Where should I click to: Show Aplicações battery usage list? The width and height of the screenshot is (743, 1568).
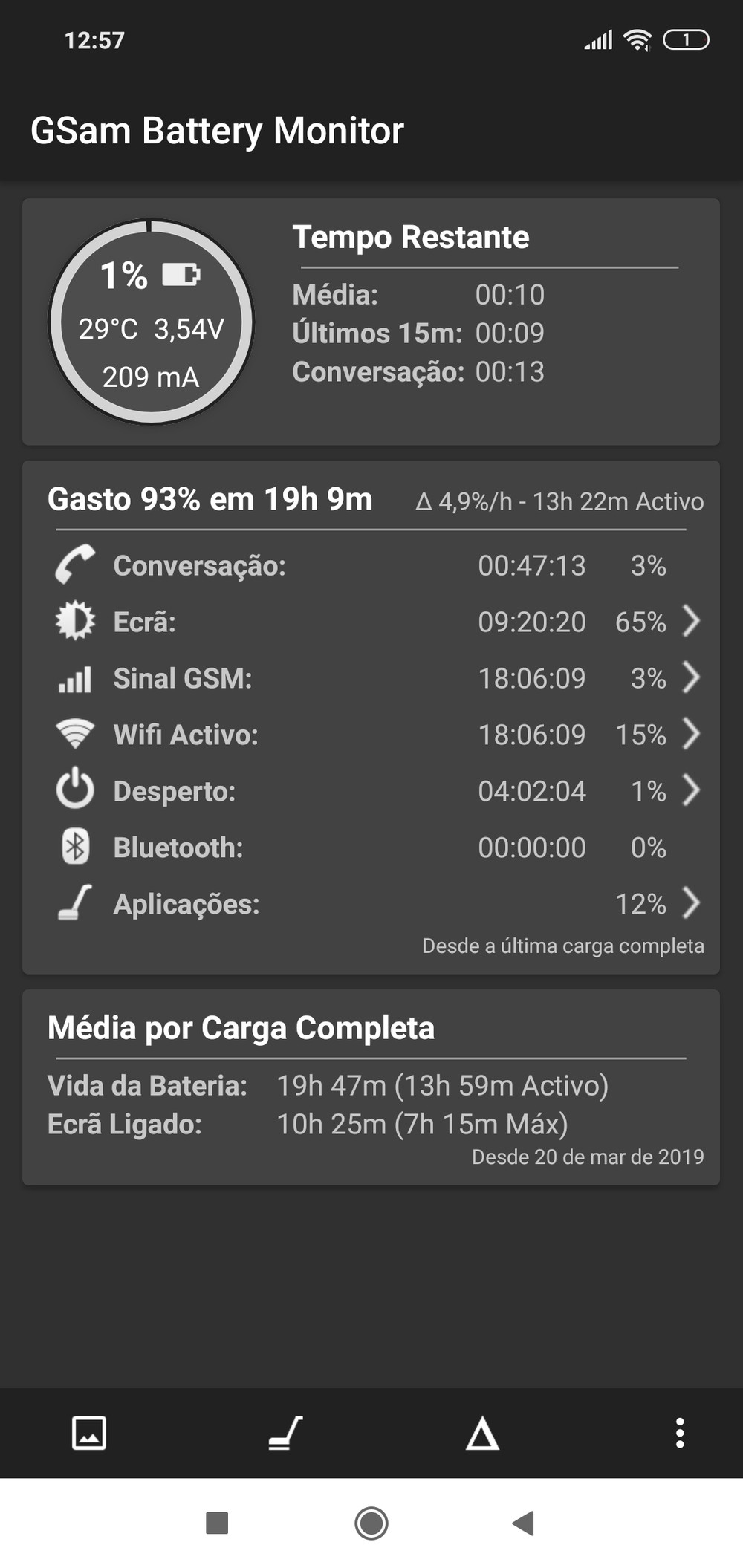pyautogui.click(x=690, y=903)
